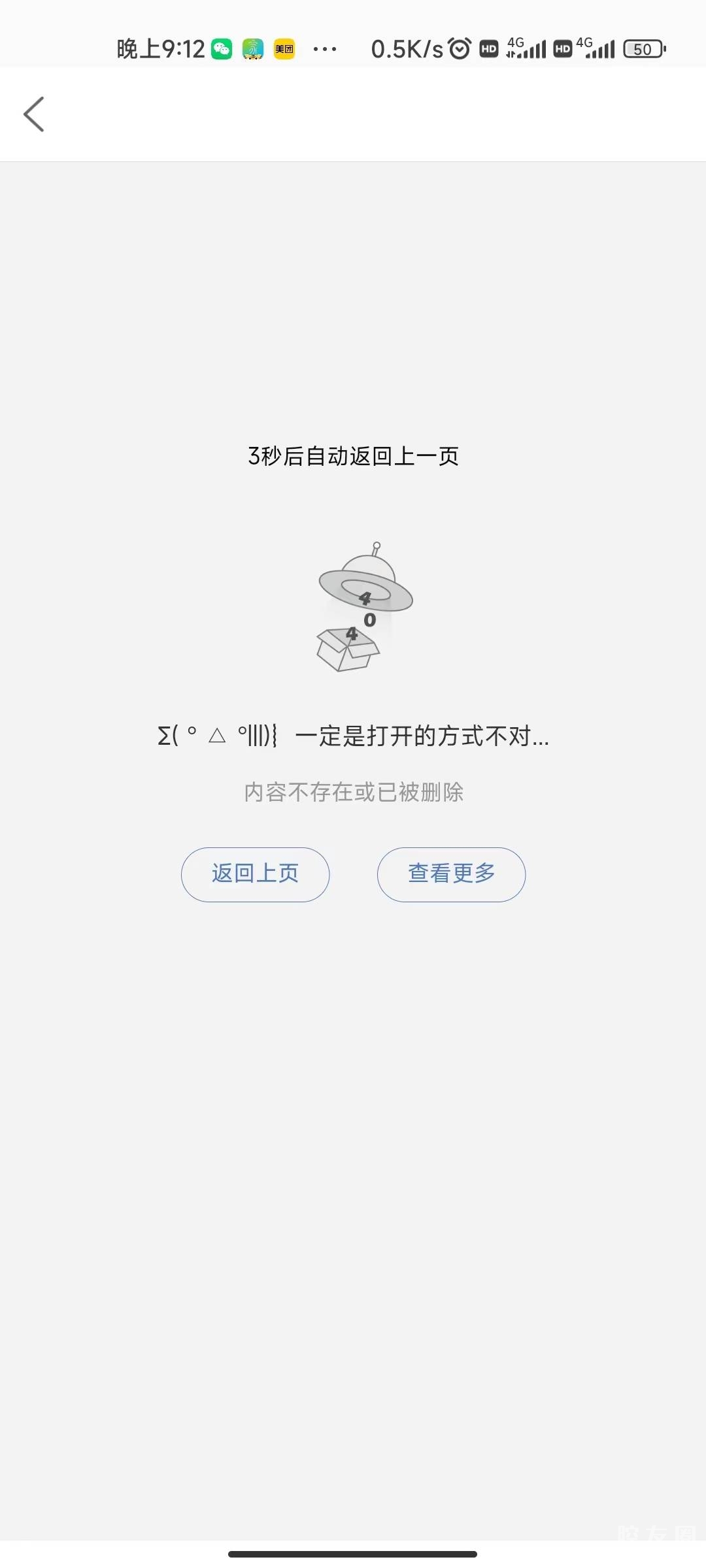Screen dimensions: 706x1568
Task: Tap the 返回上页 button
Action: point(255,874)
